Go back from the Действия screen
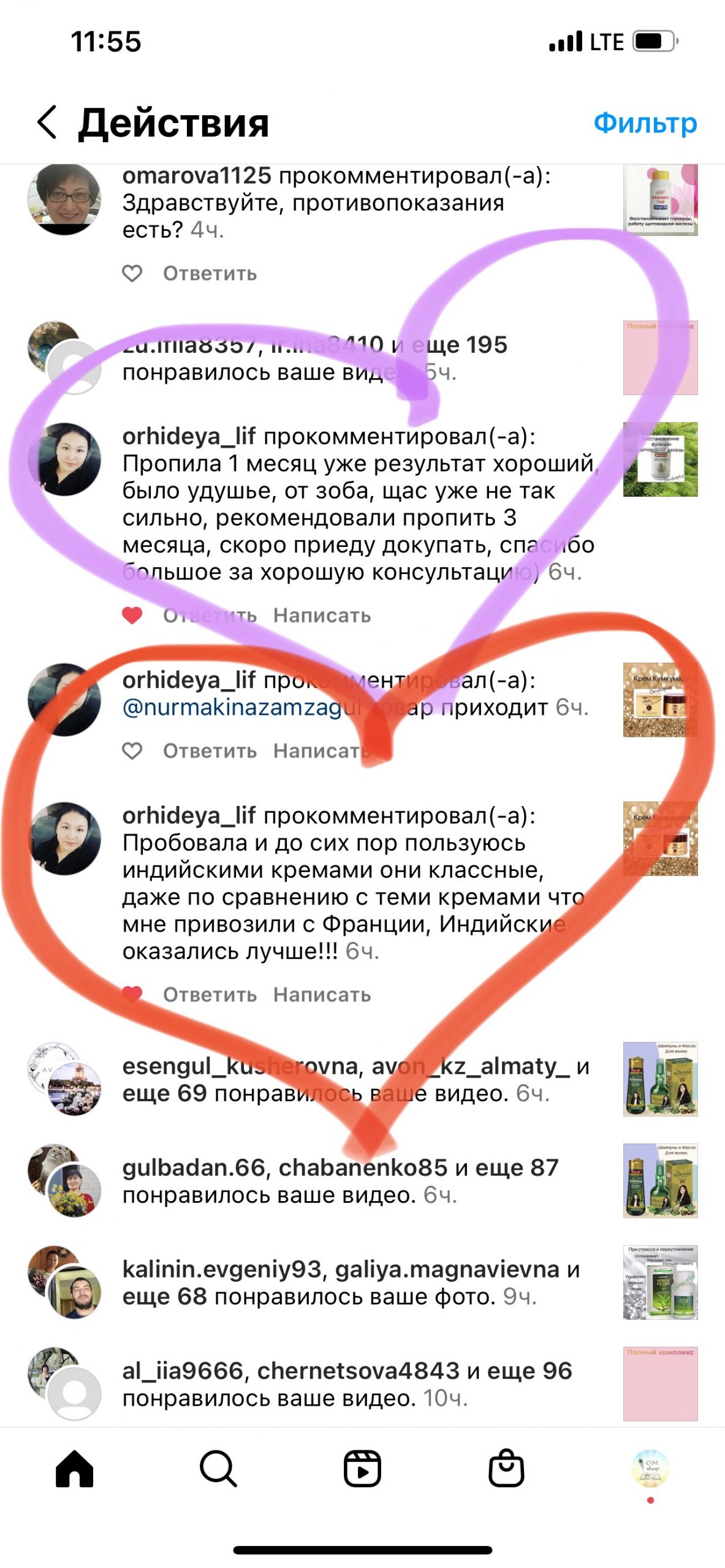Image resolution: width=725 pixels, height=1568 pixels. pyautogui.click(x=48, y=122)
